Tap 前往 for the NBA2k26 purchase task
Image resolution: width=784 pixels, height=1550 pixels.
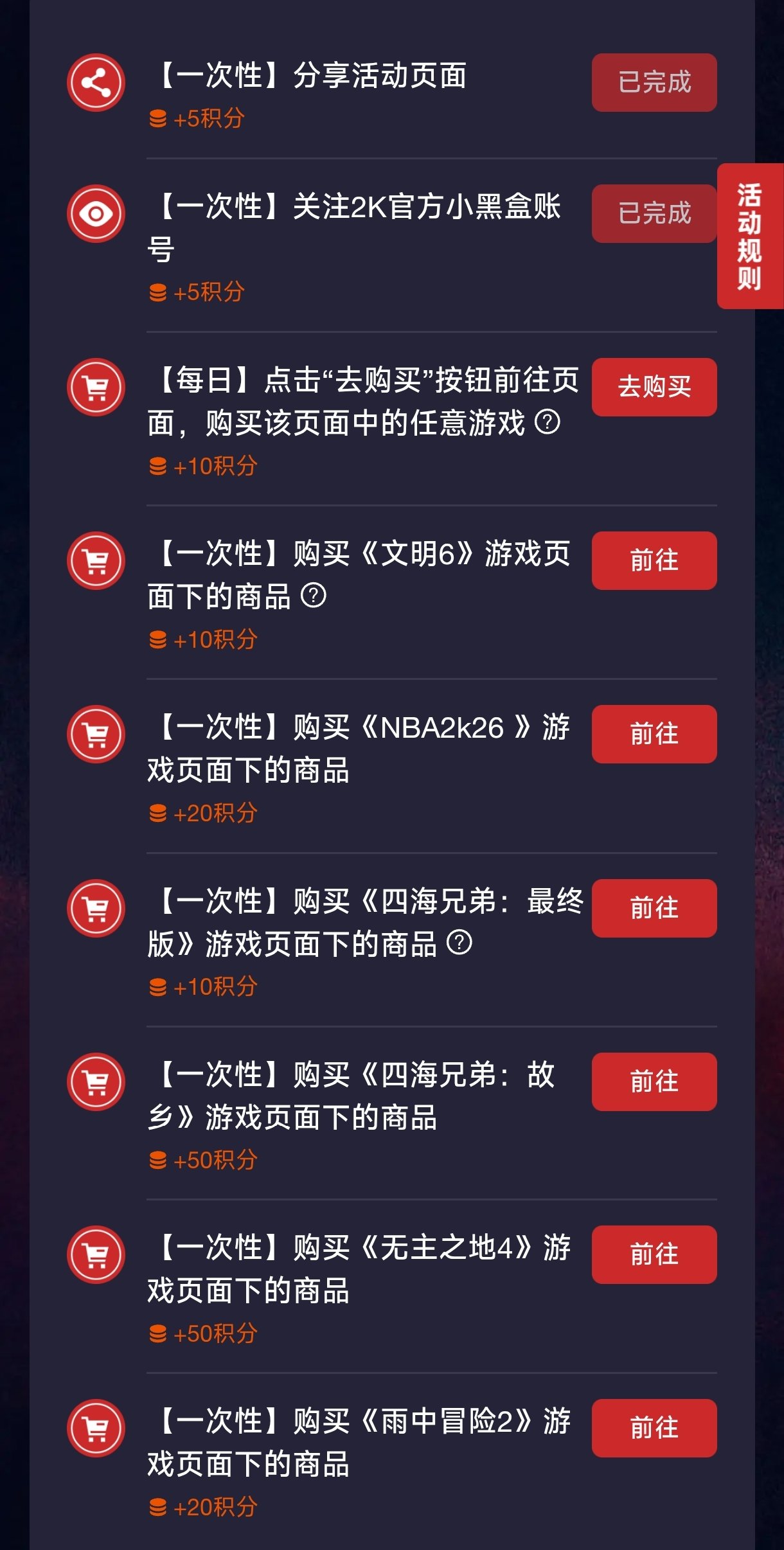pos(654,734)
